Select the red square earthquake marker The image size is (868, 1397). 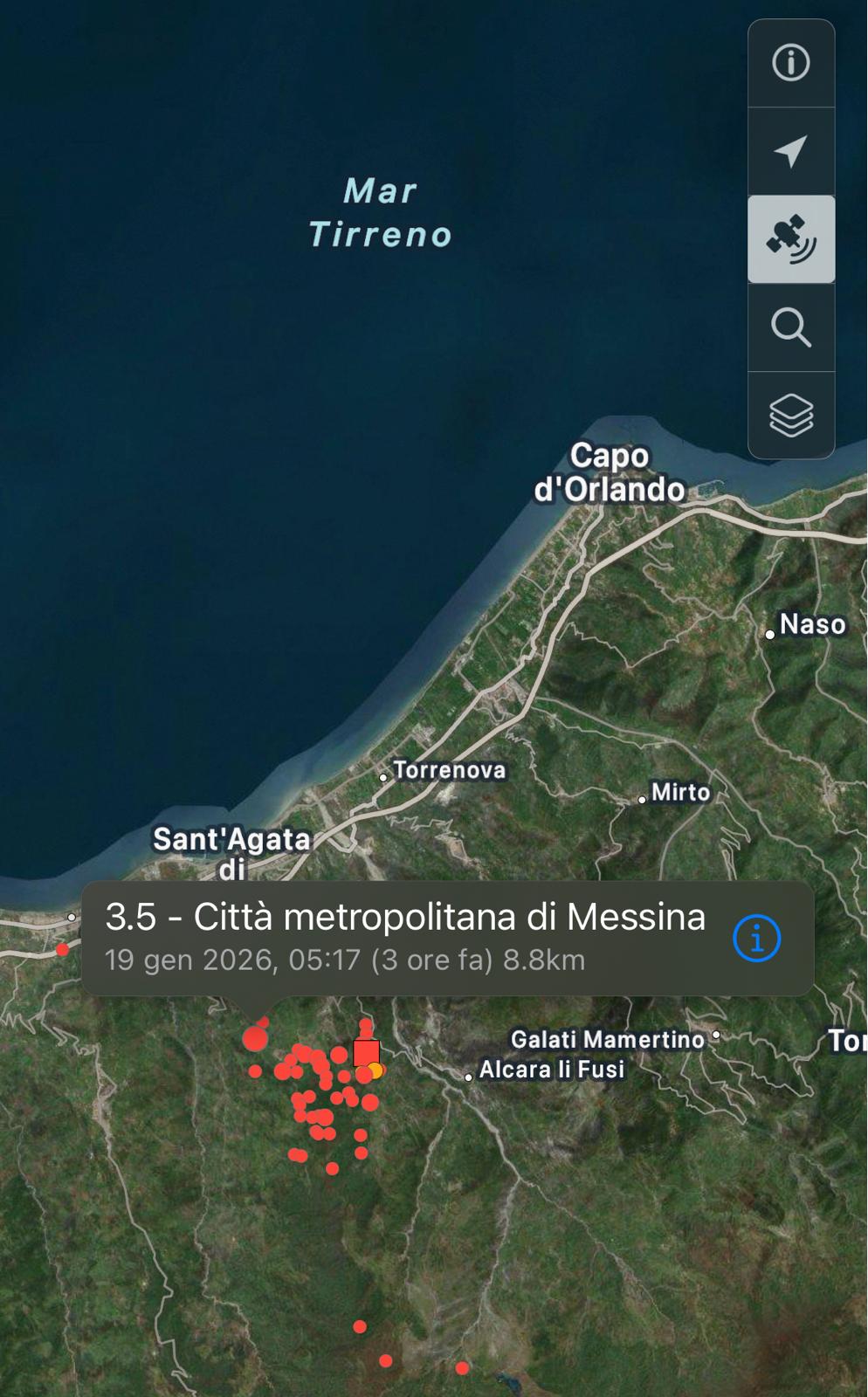pyautogui.click(x=367, y=1052)
